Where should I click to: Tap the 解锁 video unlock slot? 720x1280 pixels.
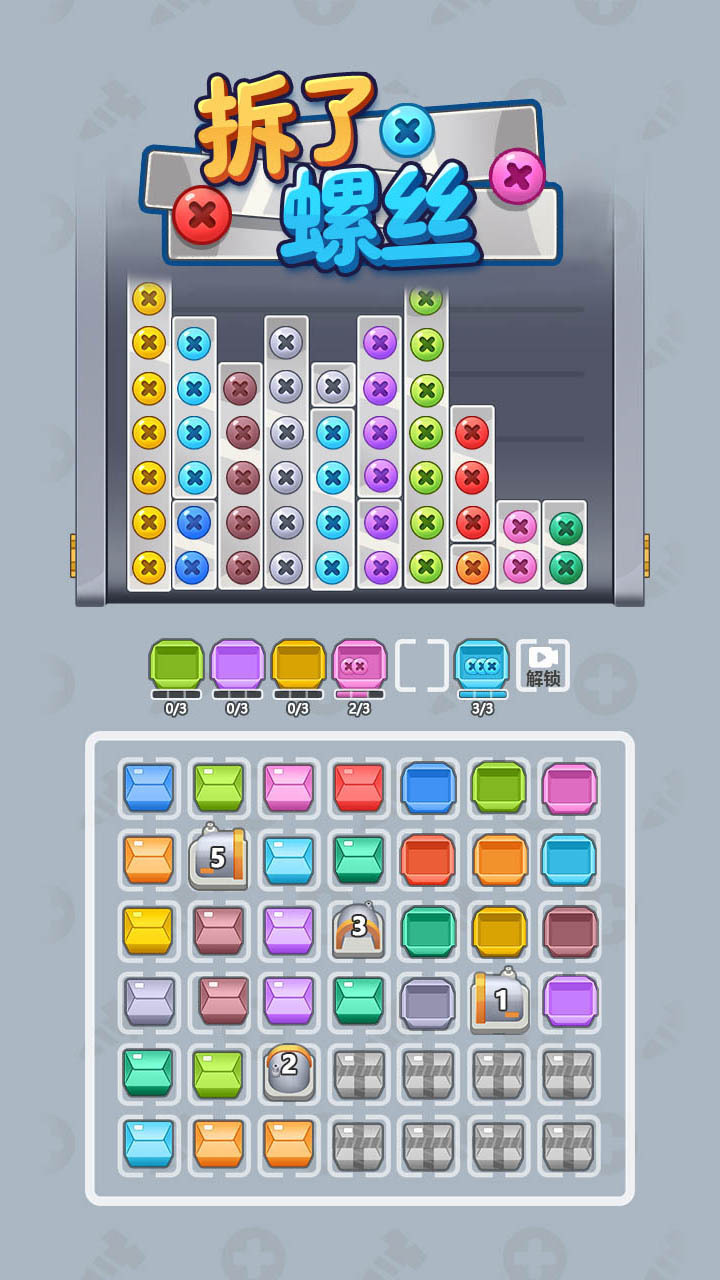543,665
